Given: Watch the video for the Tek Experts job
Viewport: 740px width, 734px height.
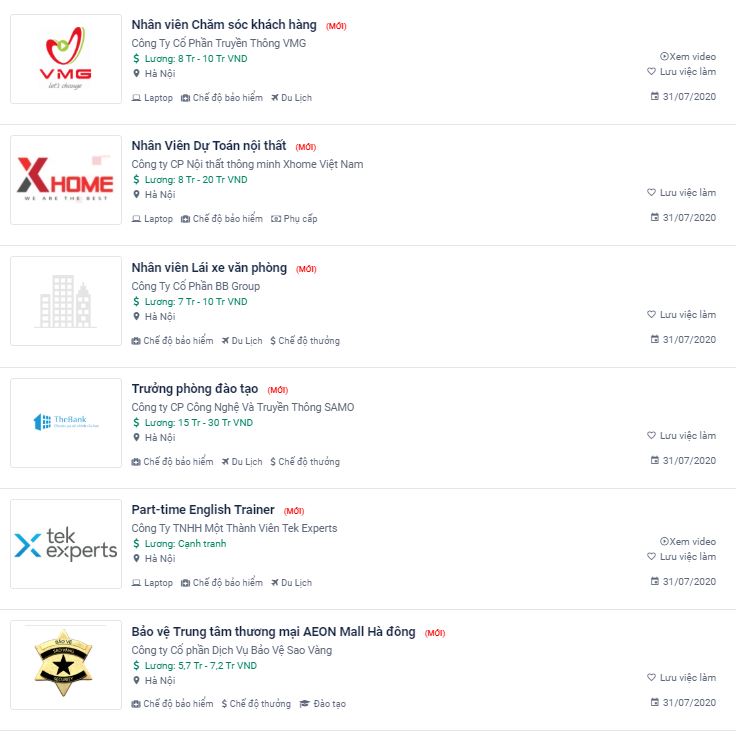Looking at the screenshot, I should [x=688, y=542].
